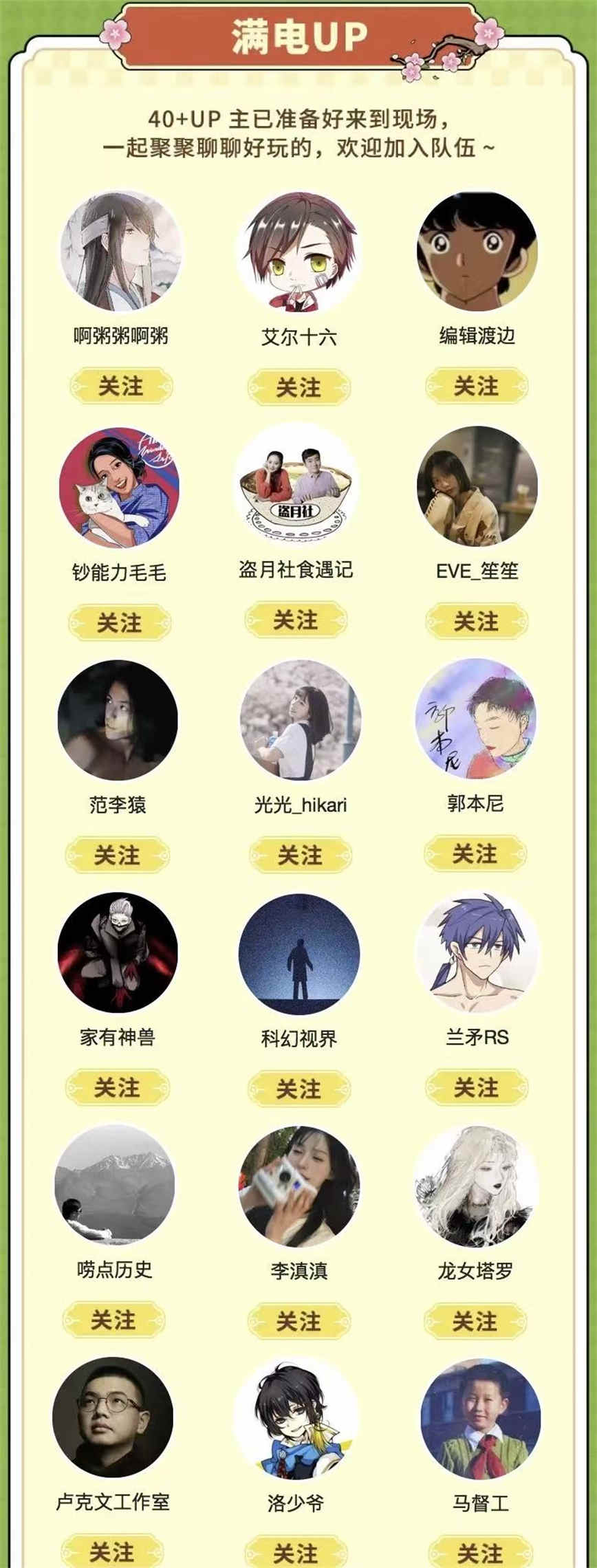Tap 关注 for 科幻视界
Screen dimensions: 597x1568
298,1089
